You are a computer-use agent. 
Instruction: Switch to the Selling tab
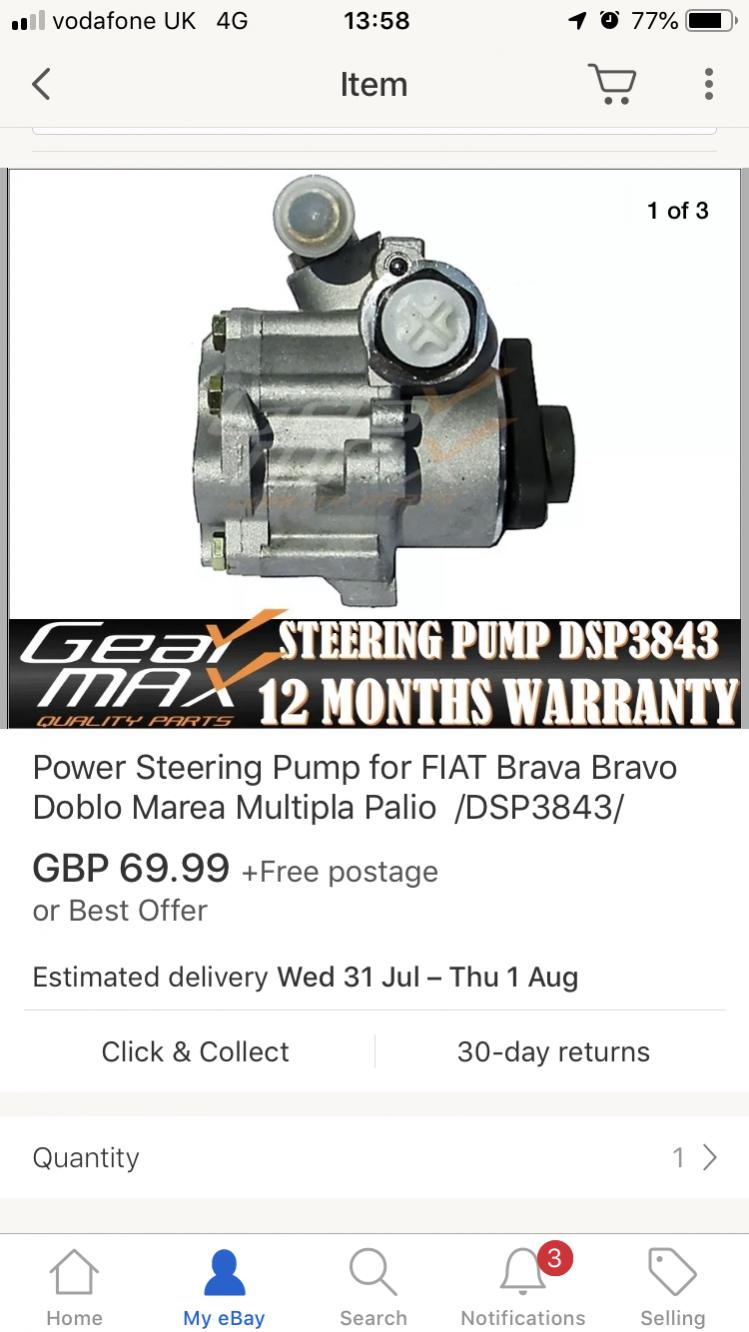pos(673,1289)
